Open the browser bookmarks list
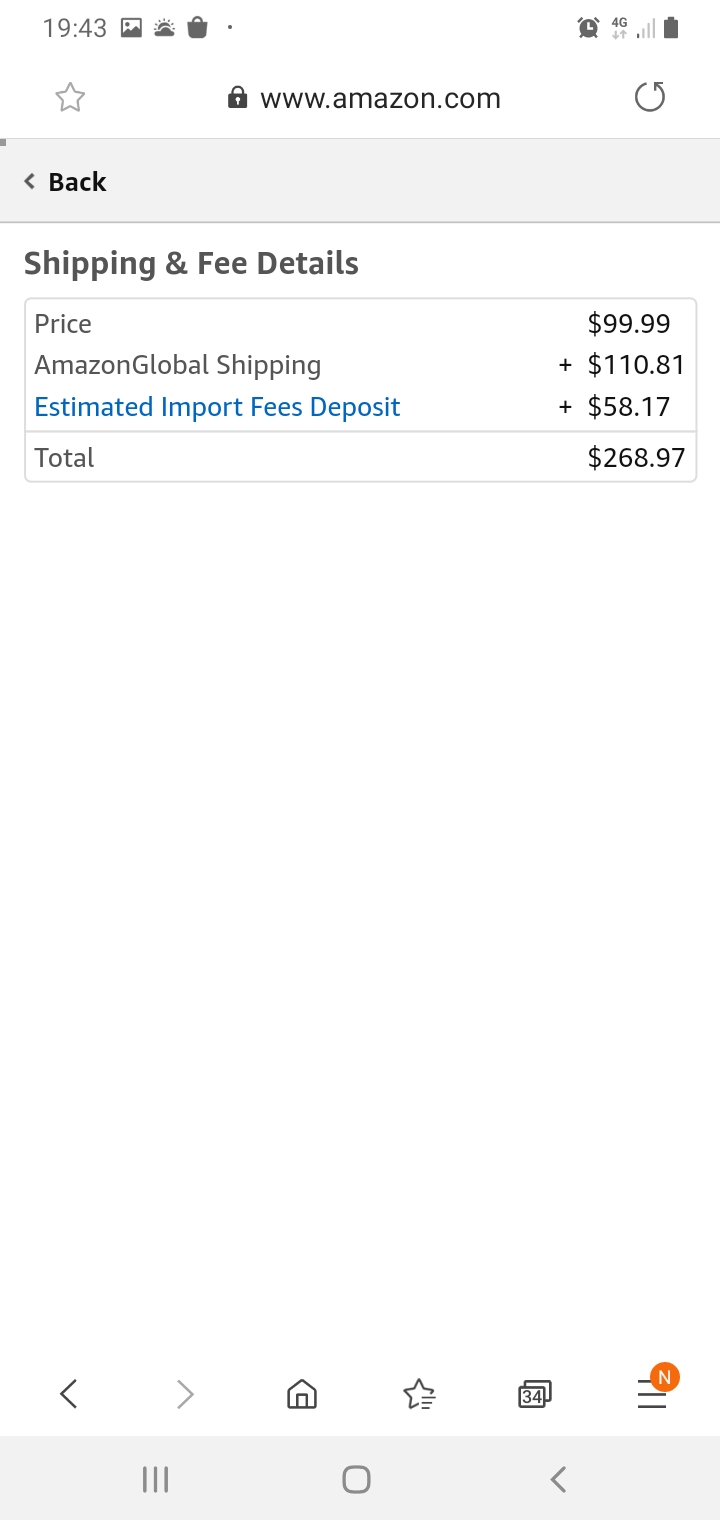This screenshot has height=1520, width=720. (x=419, y=1393)
